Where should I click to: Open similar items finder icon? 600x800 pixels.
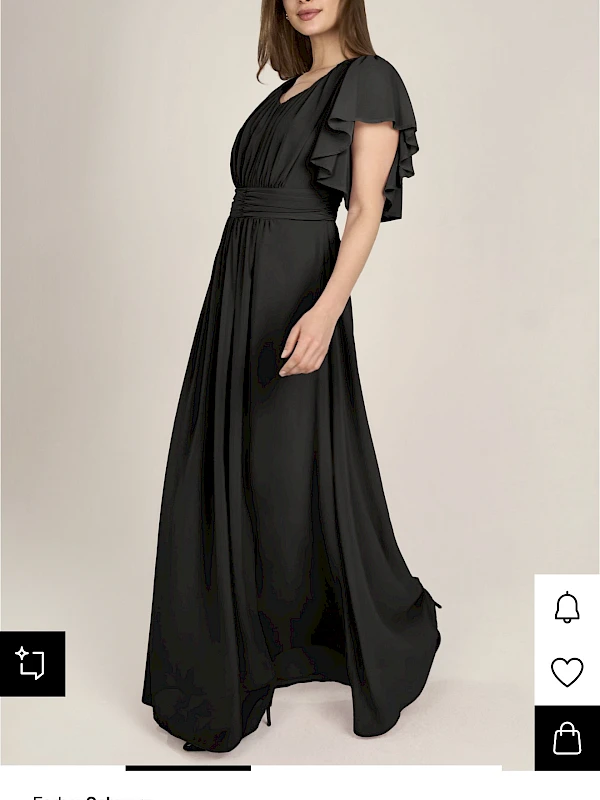(32, 663)
